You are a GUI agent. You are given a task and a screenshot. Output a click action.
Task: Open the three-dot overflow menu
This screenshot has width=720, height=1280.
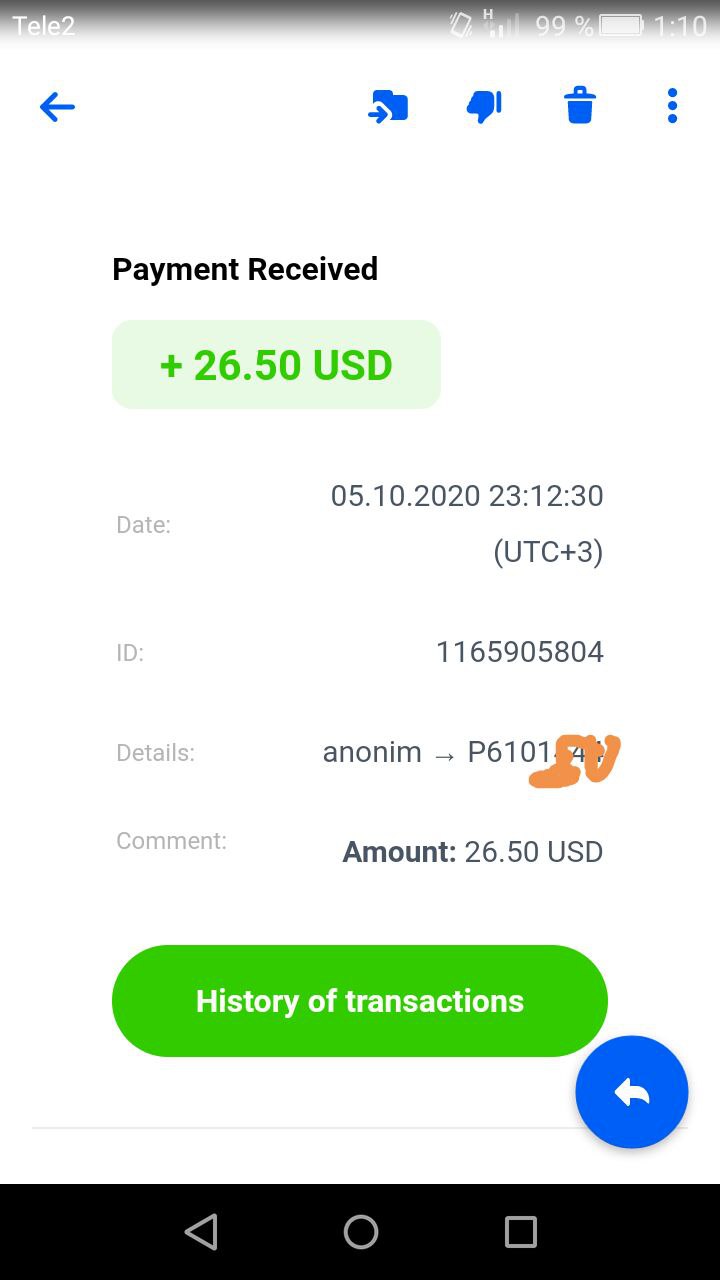tap(672, 106)
